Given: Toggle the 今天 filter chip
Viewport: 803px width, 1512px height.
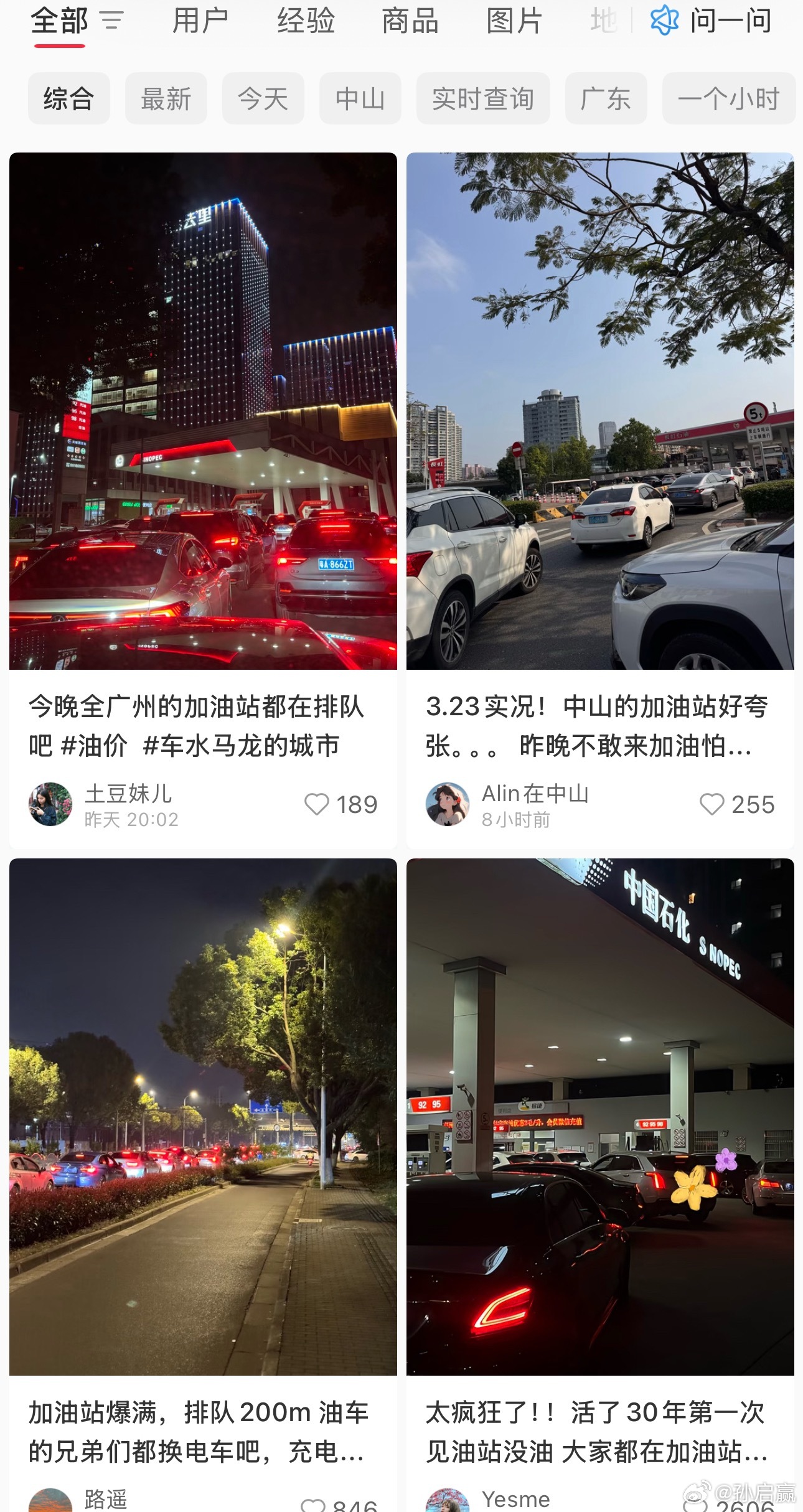Looking at the screenshot, I should pos(263,98).
